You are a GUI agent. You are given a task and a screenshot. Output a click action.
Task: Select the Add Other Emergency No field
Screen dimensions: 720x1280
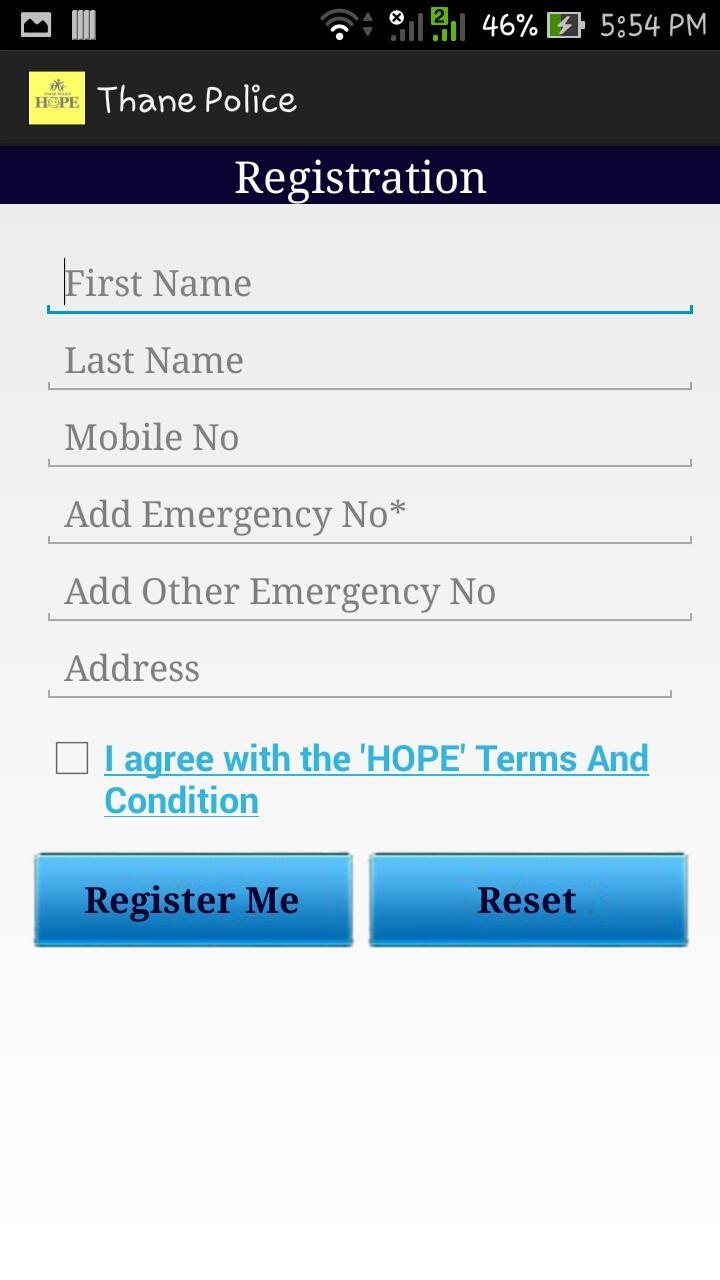(x=370, y=591)
